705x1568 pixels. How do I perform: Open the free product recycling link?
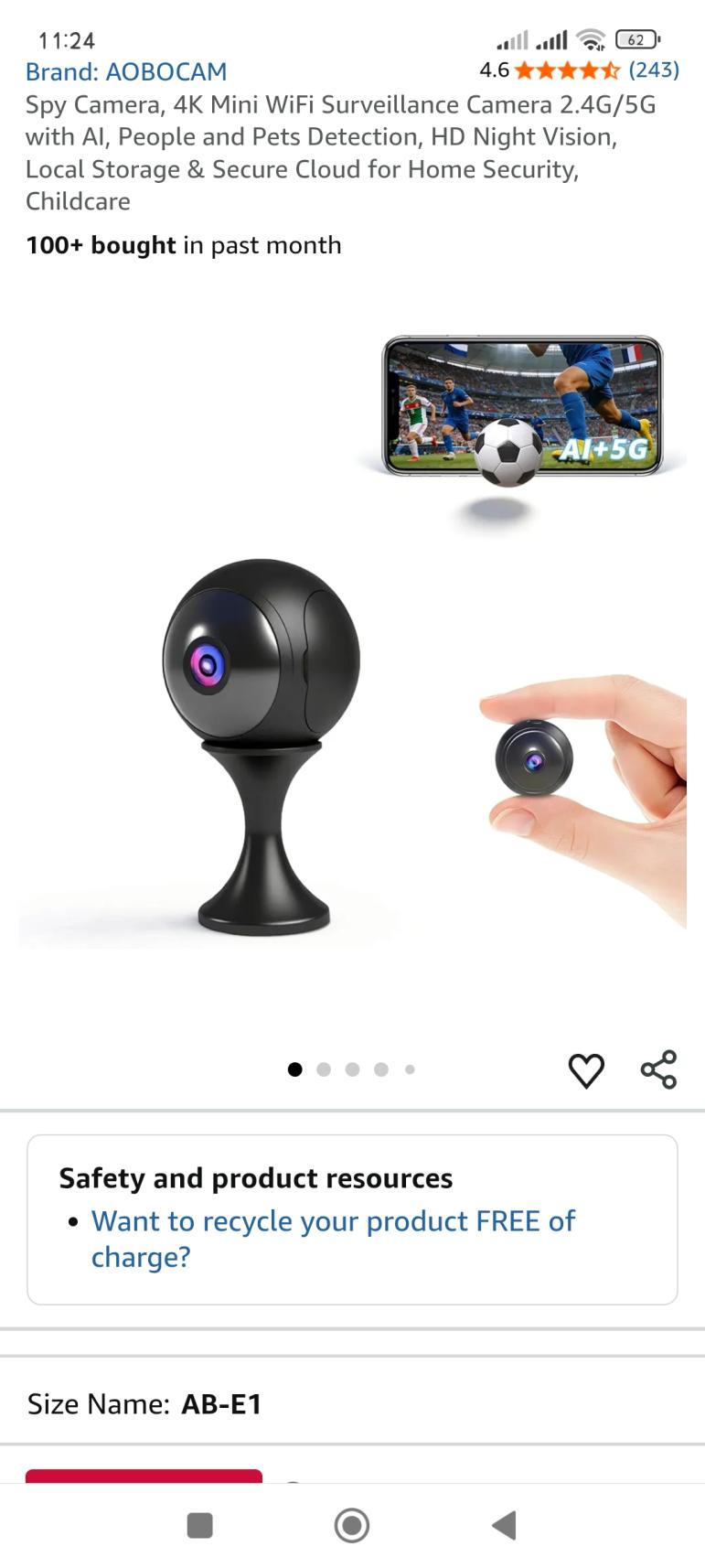point(333,1238)
